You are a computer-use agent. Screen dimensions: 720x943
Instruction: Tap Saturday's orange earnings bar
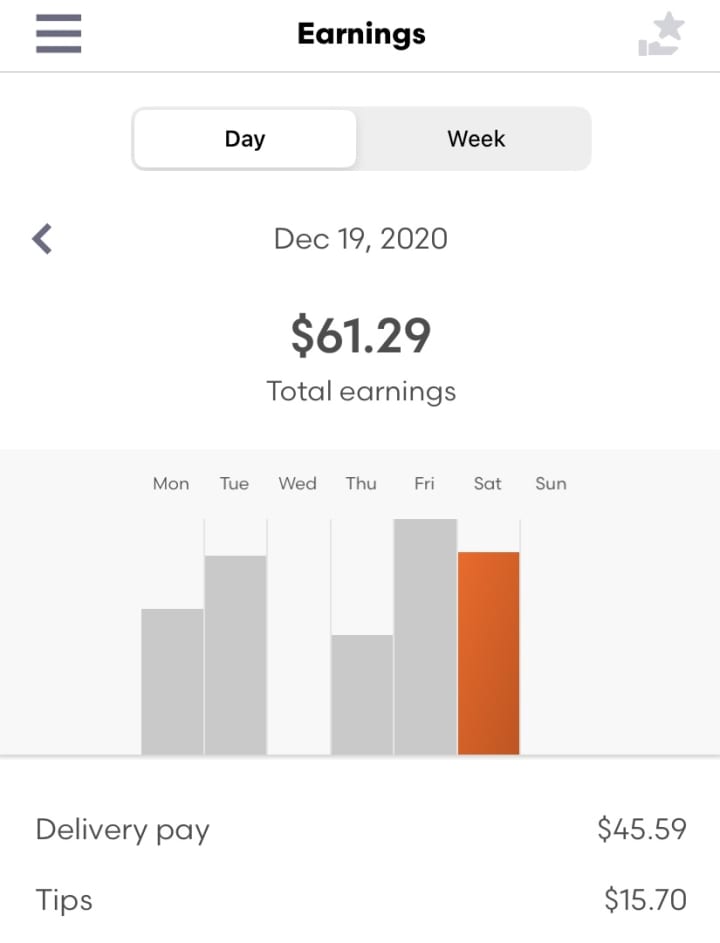point(489,653)
